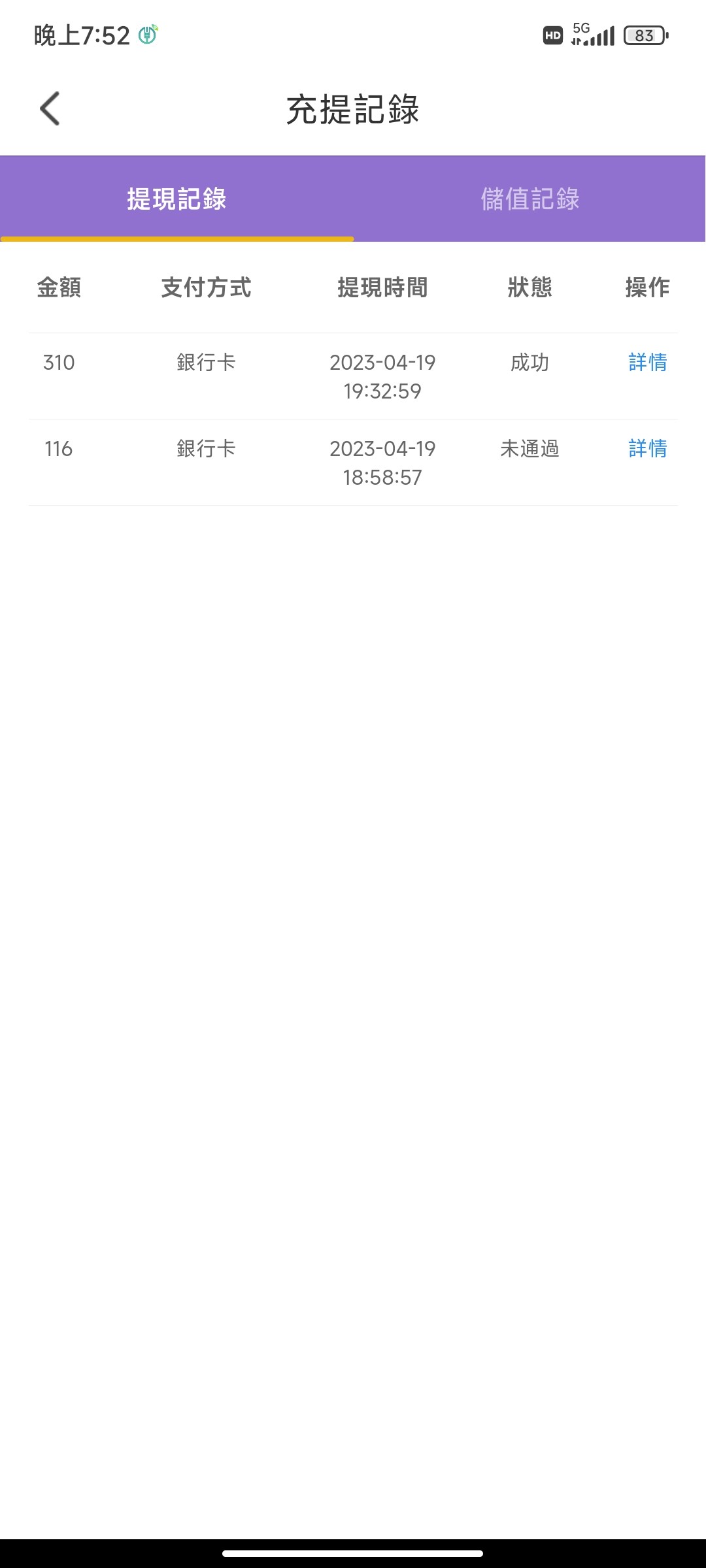
Task: Switch to the 儲值記錄 tab
Action: click(x=529, y=199)
